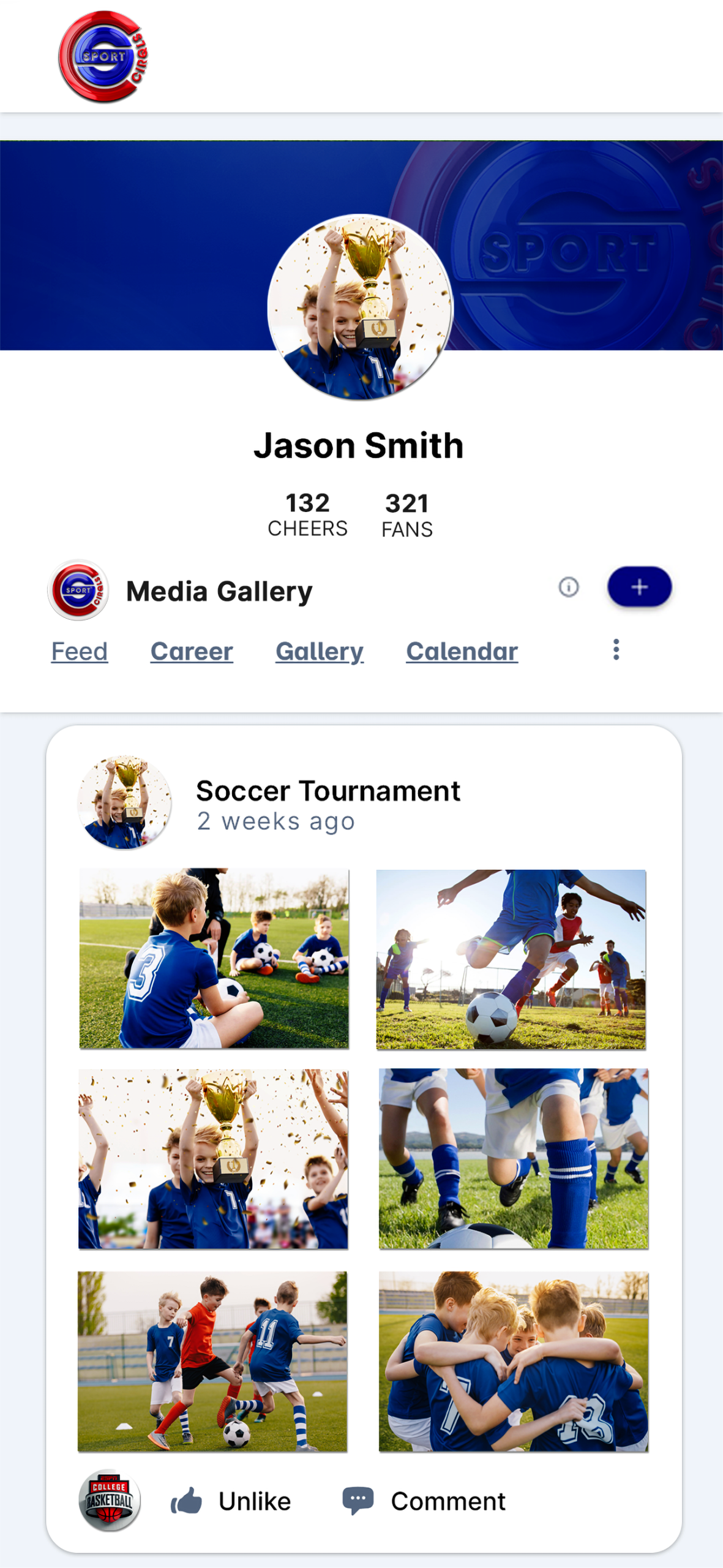This screenshot has width=723, height=1568.
Task: View the team huddle photo
Action: 513,1361
